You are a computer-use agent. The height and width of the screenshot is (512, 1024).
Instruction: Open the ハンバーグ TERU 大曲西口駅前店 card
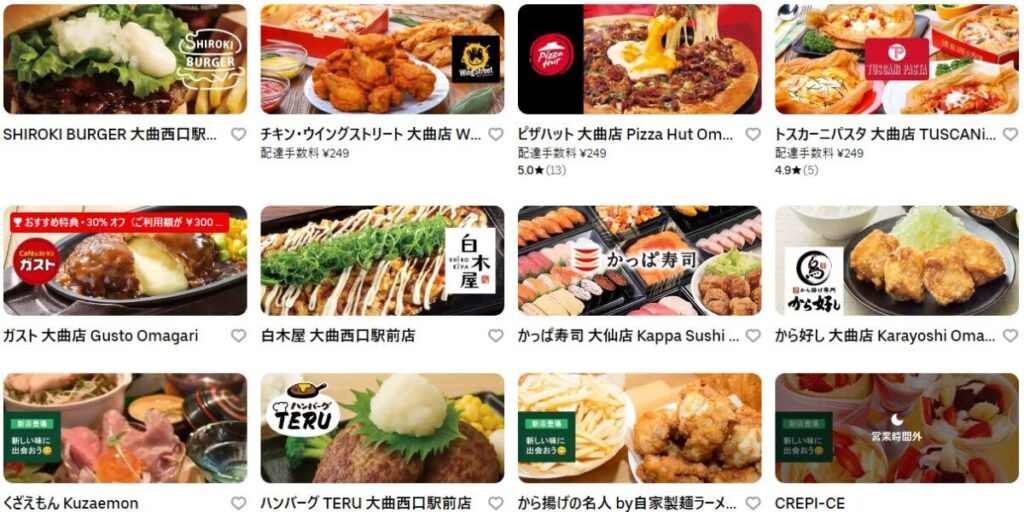click(382, 430)
